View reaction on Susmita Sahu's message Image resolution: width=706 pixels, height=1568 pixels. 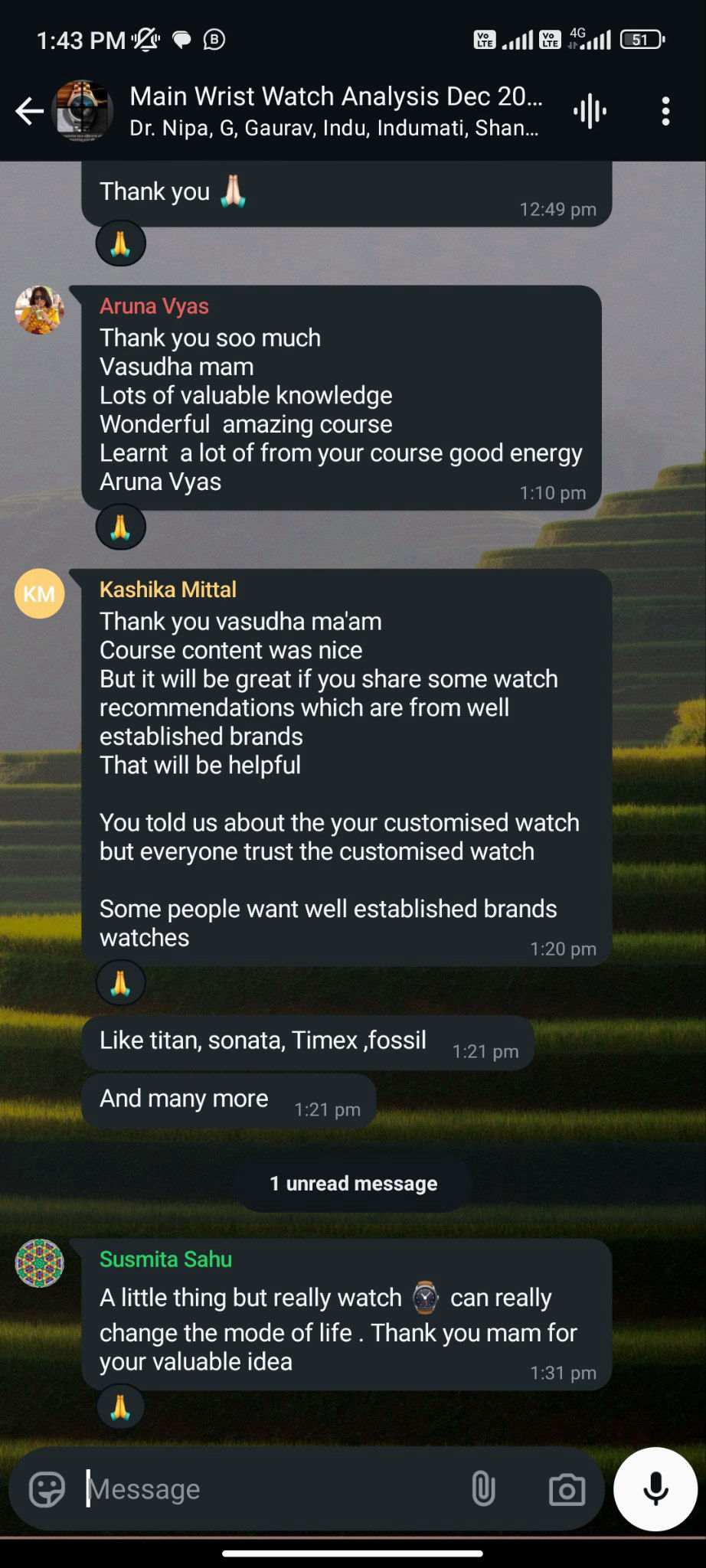120,1406
